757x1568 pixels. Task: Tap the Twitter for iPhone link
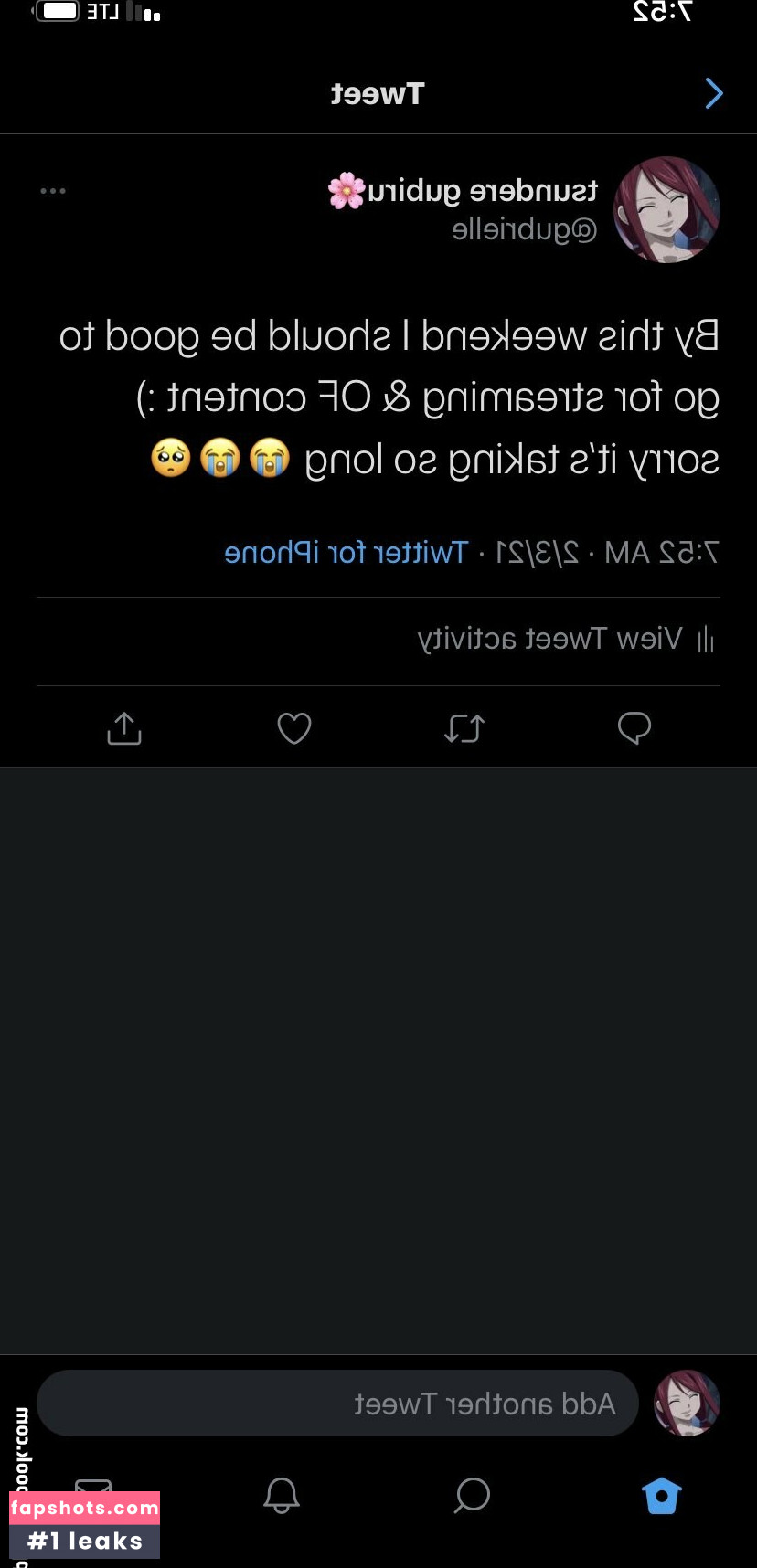347,553
